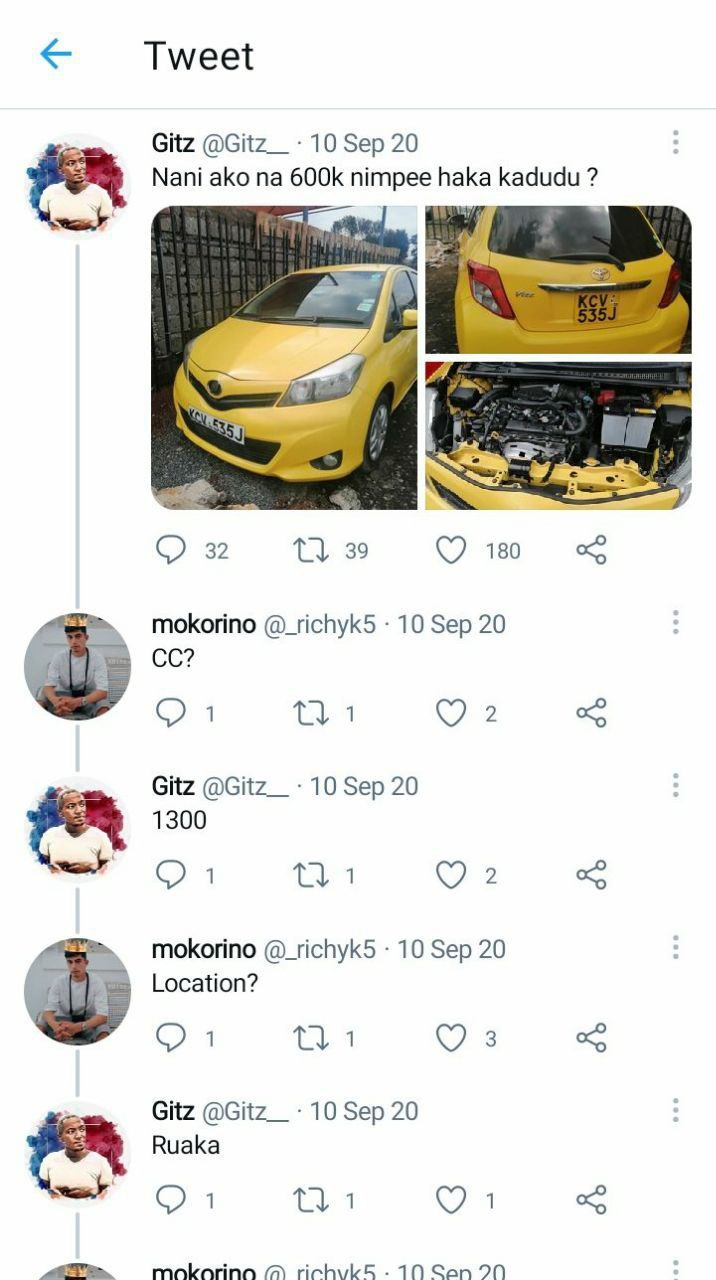Retweet the Kadudu tweet
Viewport: 716px width, 1280px height.
click(x=312, y=550)
